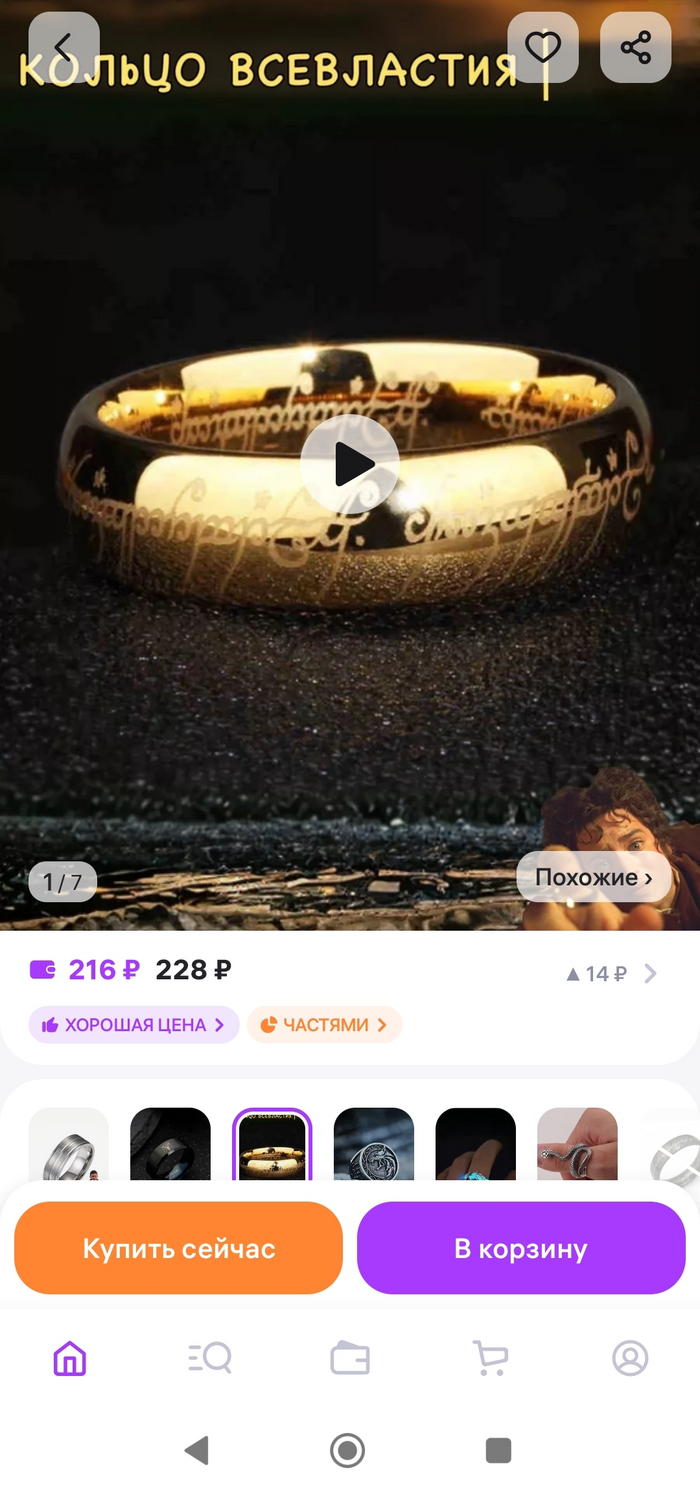Tap Купить сейчас button
The width and height of the screenshot is (700, 1492).
(x=179, y=1248)
